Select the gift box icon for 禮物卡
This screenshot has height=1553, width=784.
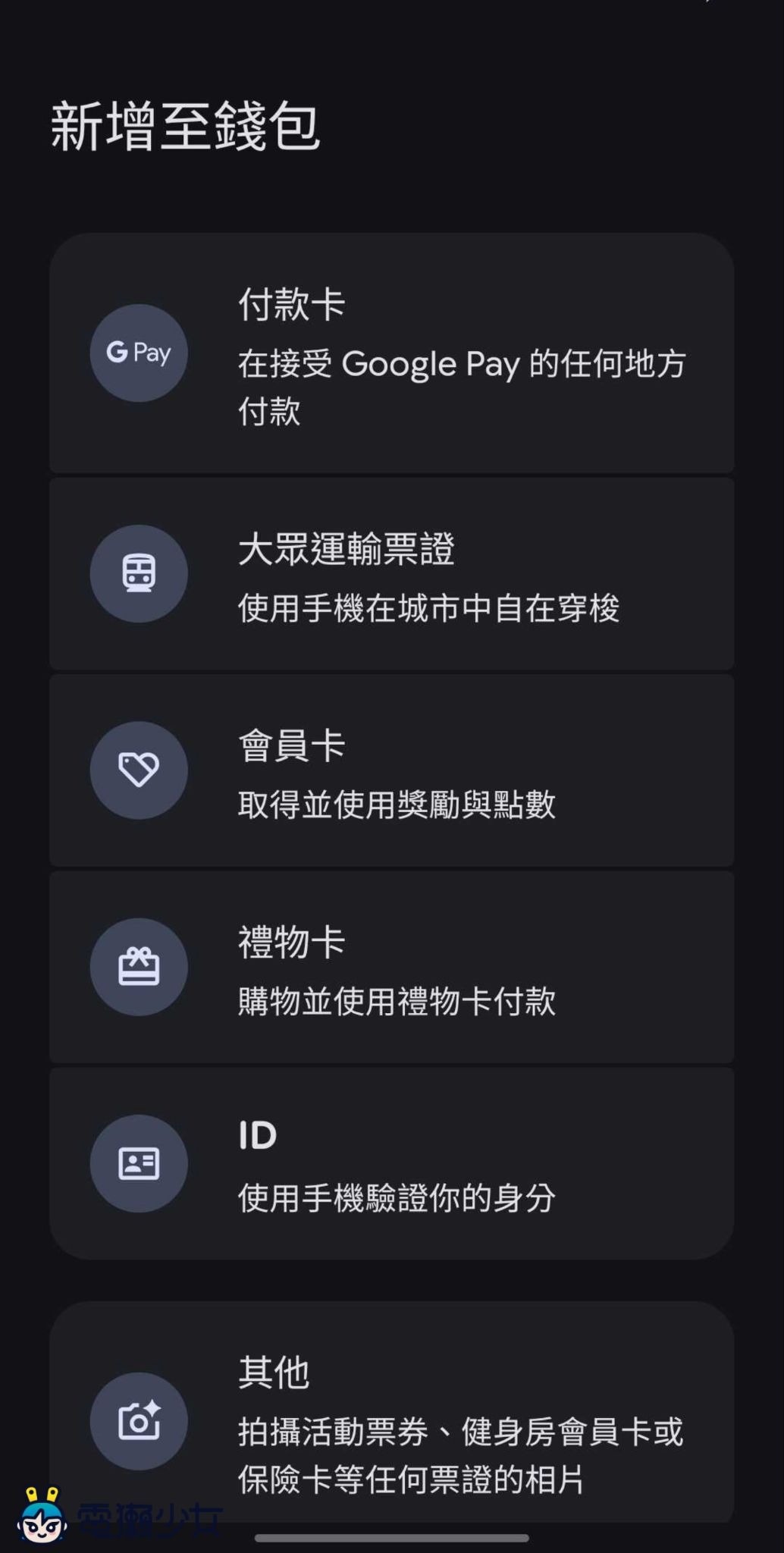click(x=137, y=967)
